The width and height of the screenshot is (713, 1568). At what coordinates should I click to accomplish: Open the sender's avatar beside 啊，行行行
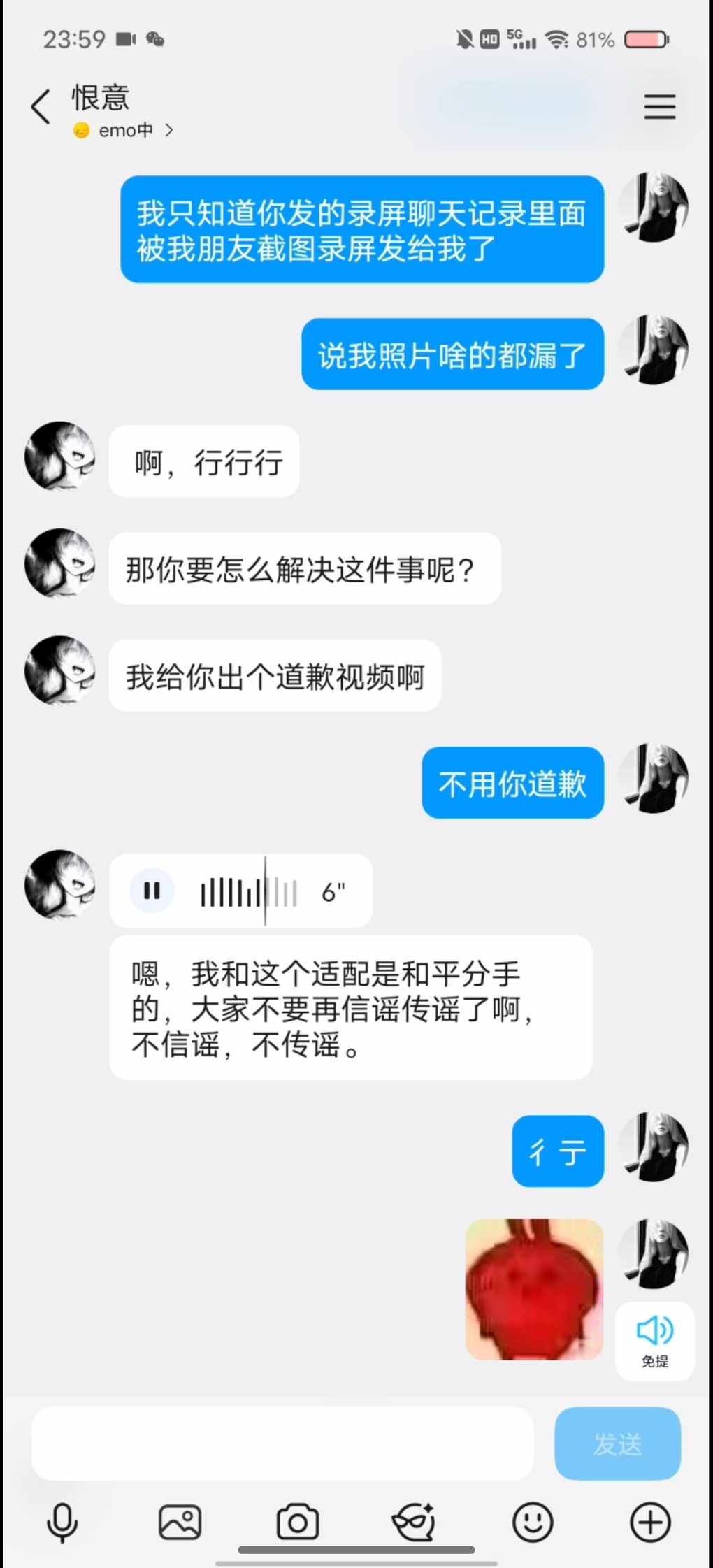(60, 456)
